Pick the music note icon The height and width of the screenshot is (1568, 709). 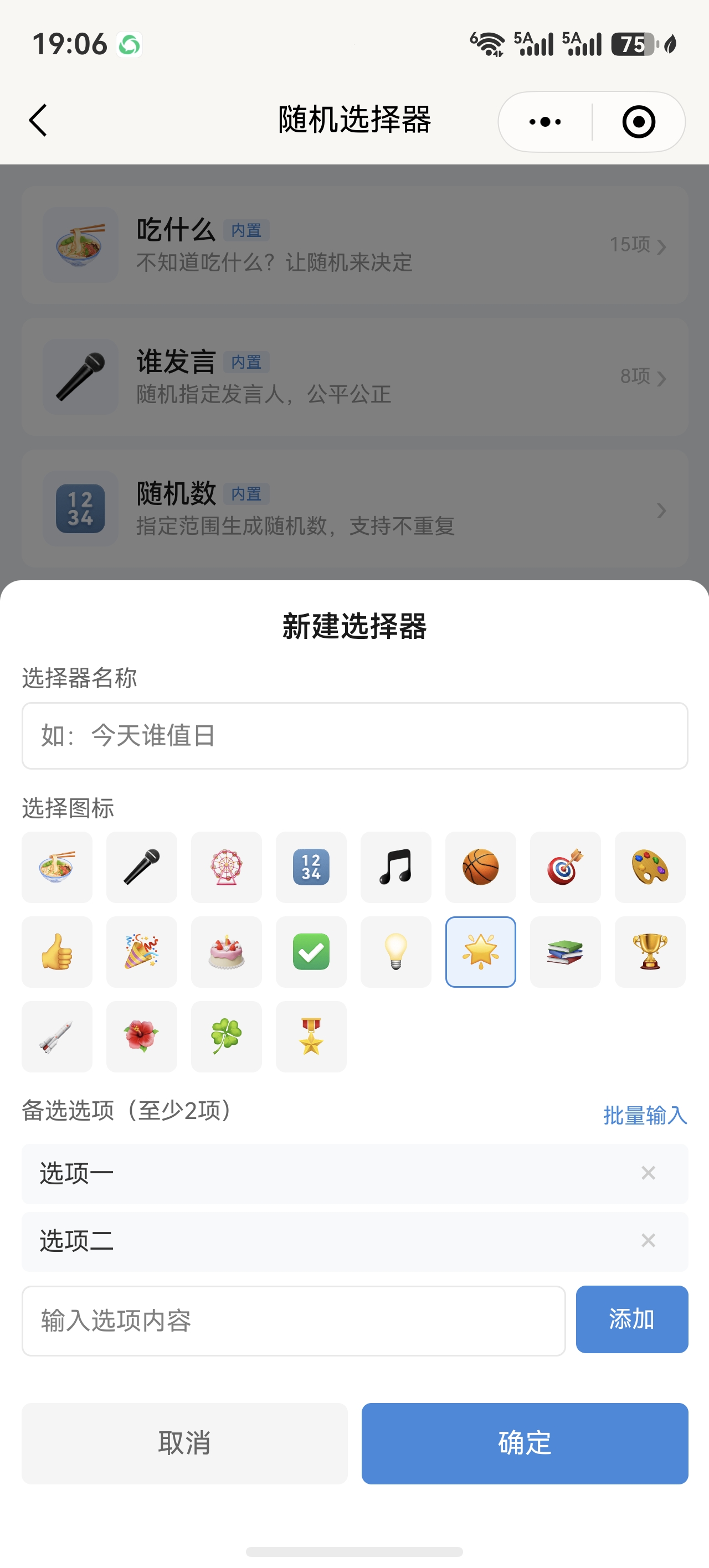(x=396, y=867)
